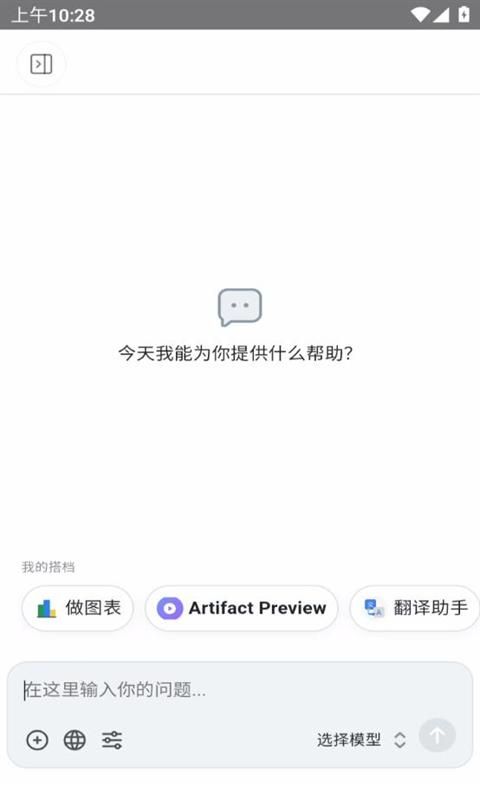480x788 pixels.
Task: Open the sidebar panel toggle icon
Action: pyautogui.click(x=41, y=64)
